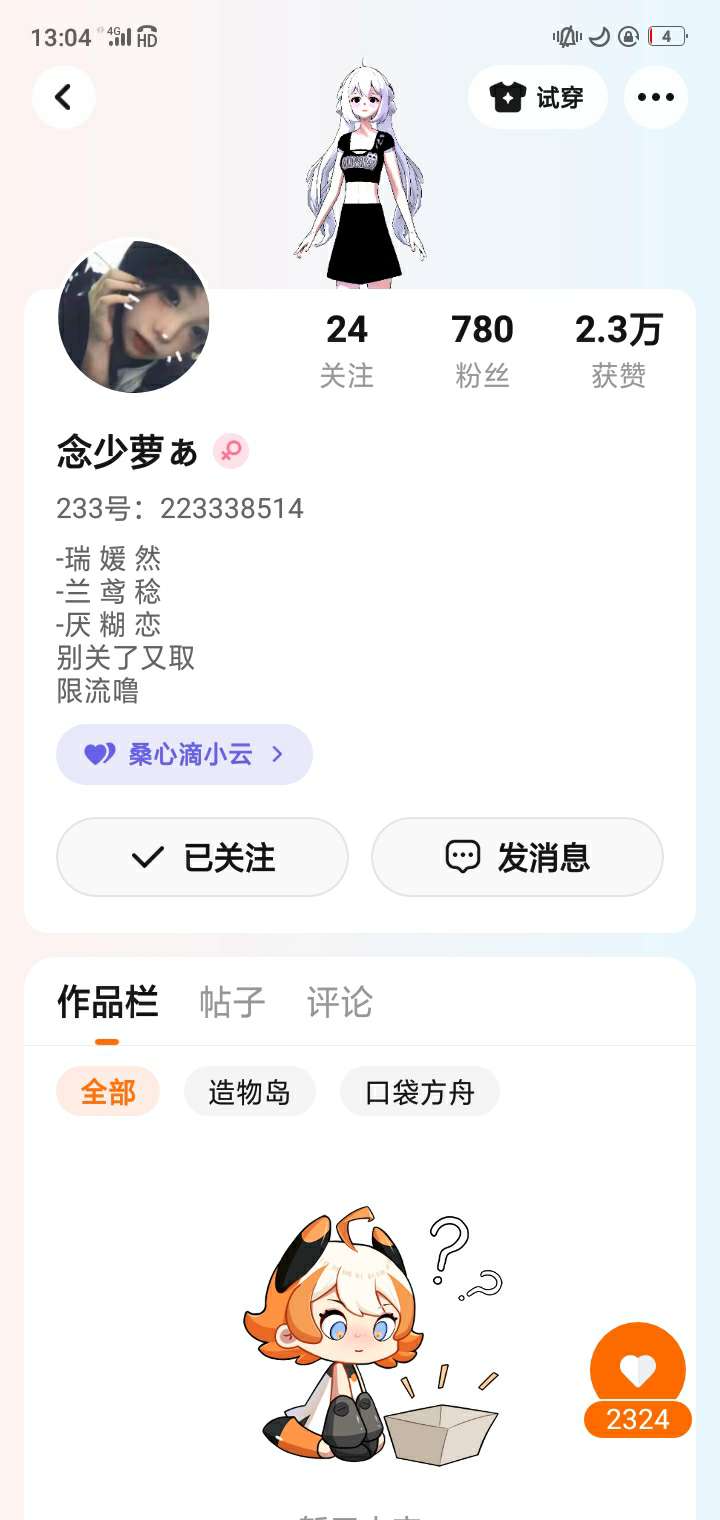
Task: Tap the 试穿 outfit try-on button
Action: click(x=537, y=97)
